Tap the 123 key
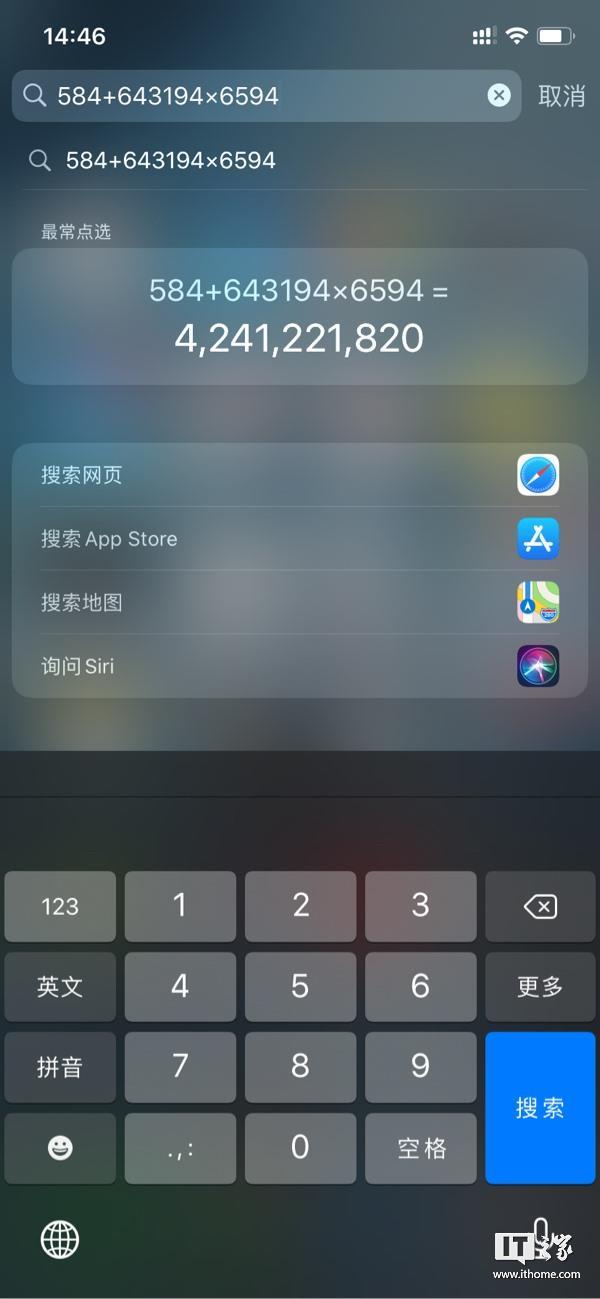This screenshot has height=1299, width=600. coord(60,906)
